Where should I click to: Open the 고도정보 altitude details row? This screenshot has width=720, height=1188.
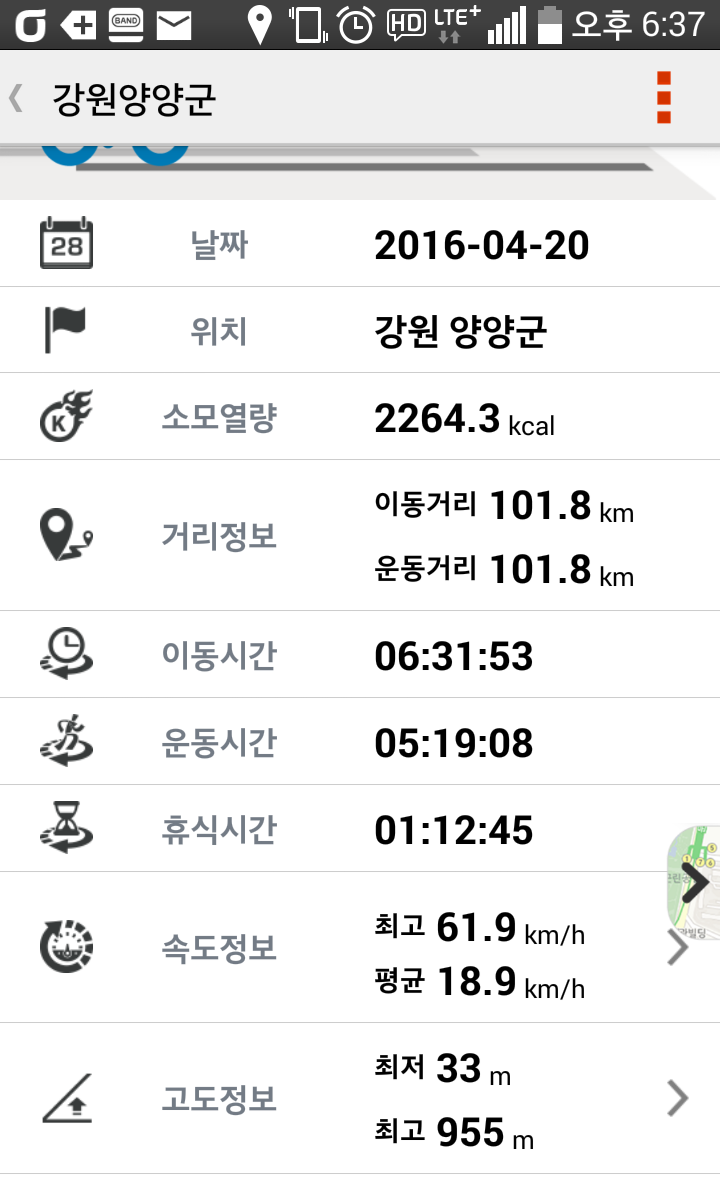[360, 1098]
